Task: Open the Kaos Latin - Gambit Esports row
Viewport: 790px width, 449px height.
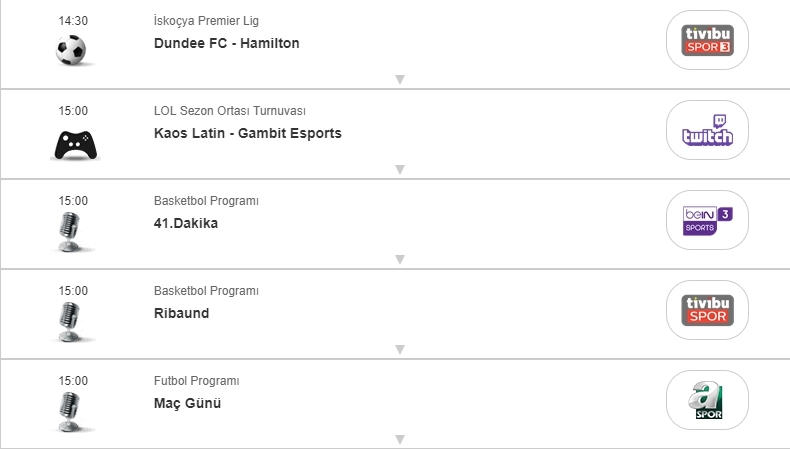Action: pos(247,133)
